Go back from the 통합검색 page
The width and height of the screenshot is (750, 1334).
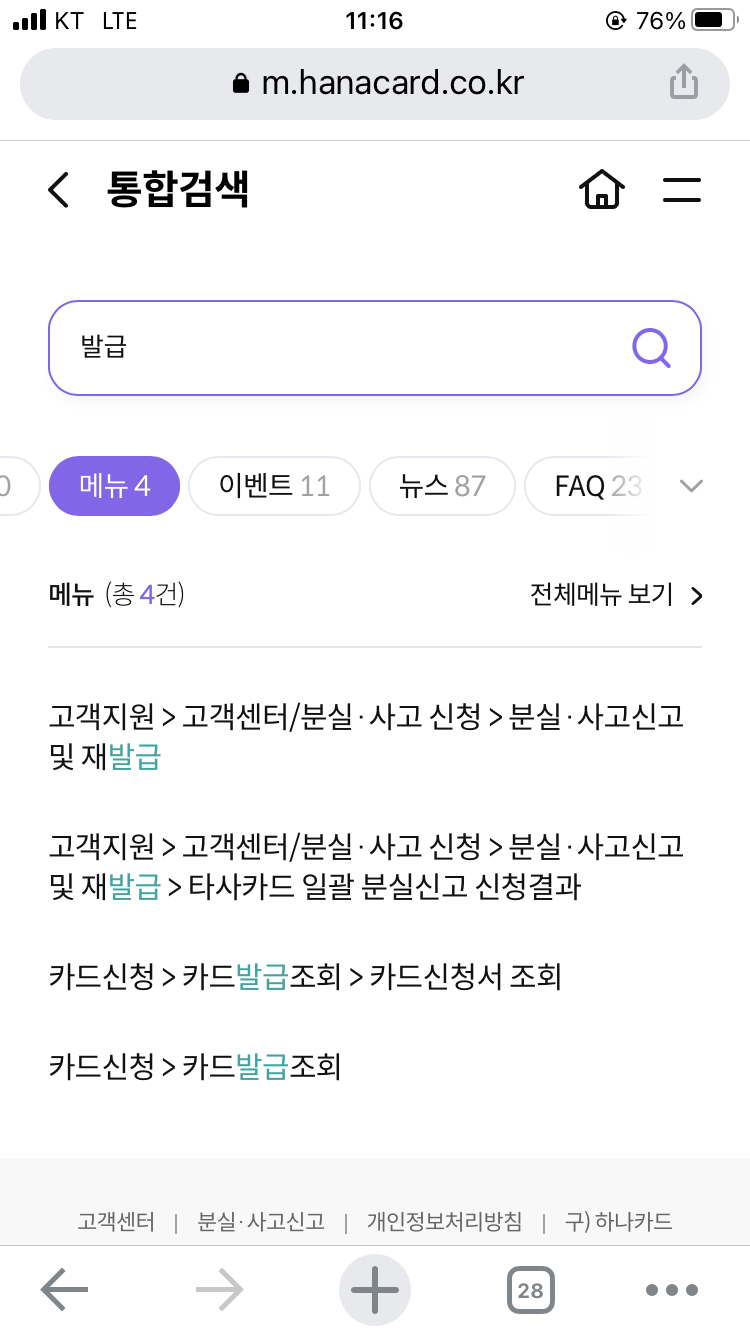(59, 189)
